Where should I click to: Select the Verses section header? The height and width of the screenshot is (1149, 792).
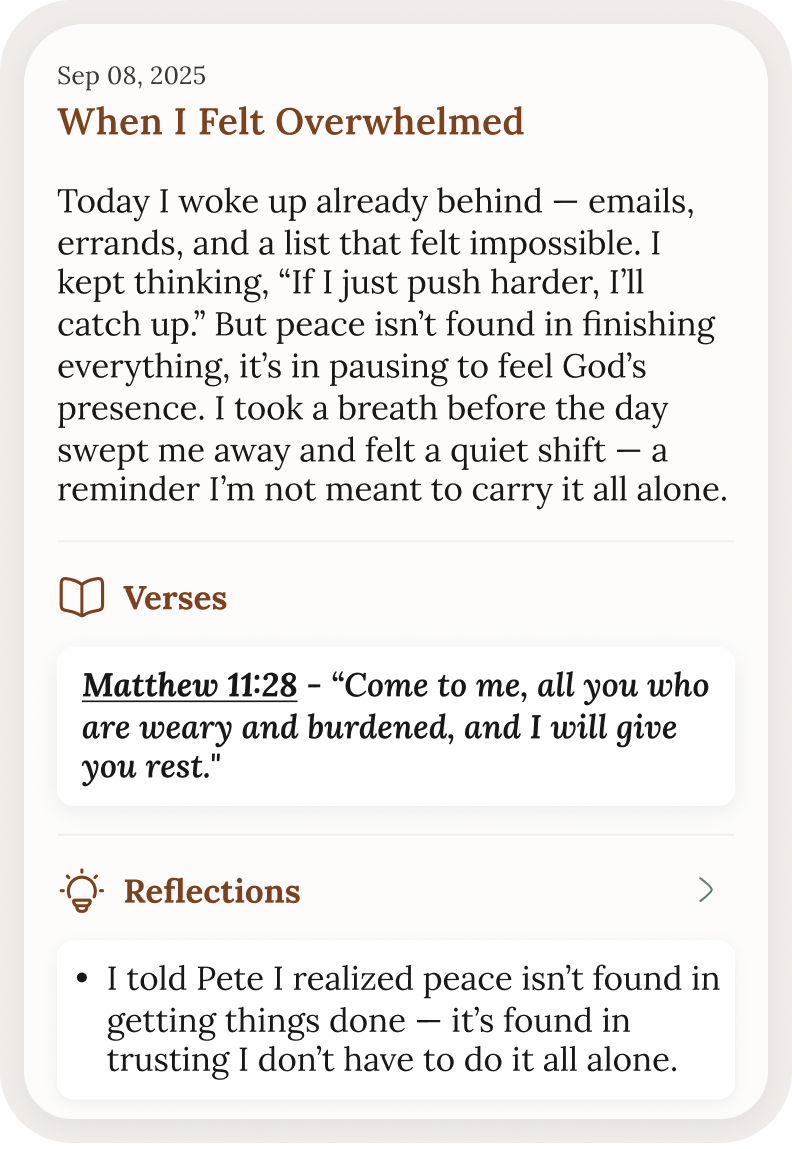174,597
